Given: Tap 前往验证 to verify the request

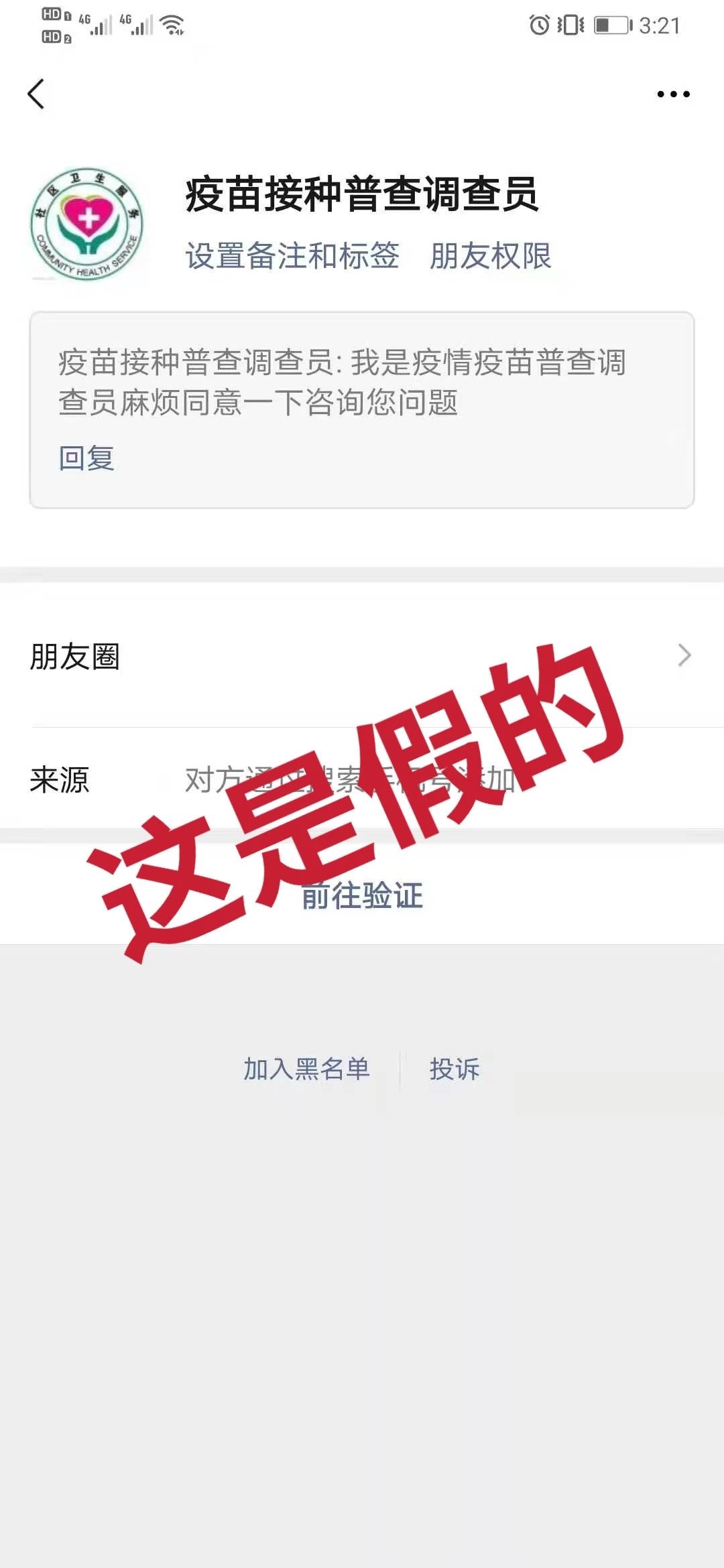Looking at the screenshot, I should coord(362,896).
